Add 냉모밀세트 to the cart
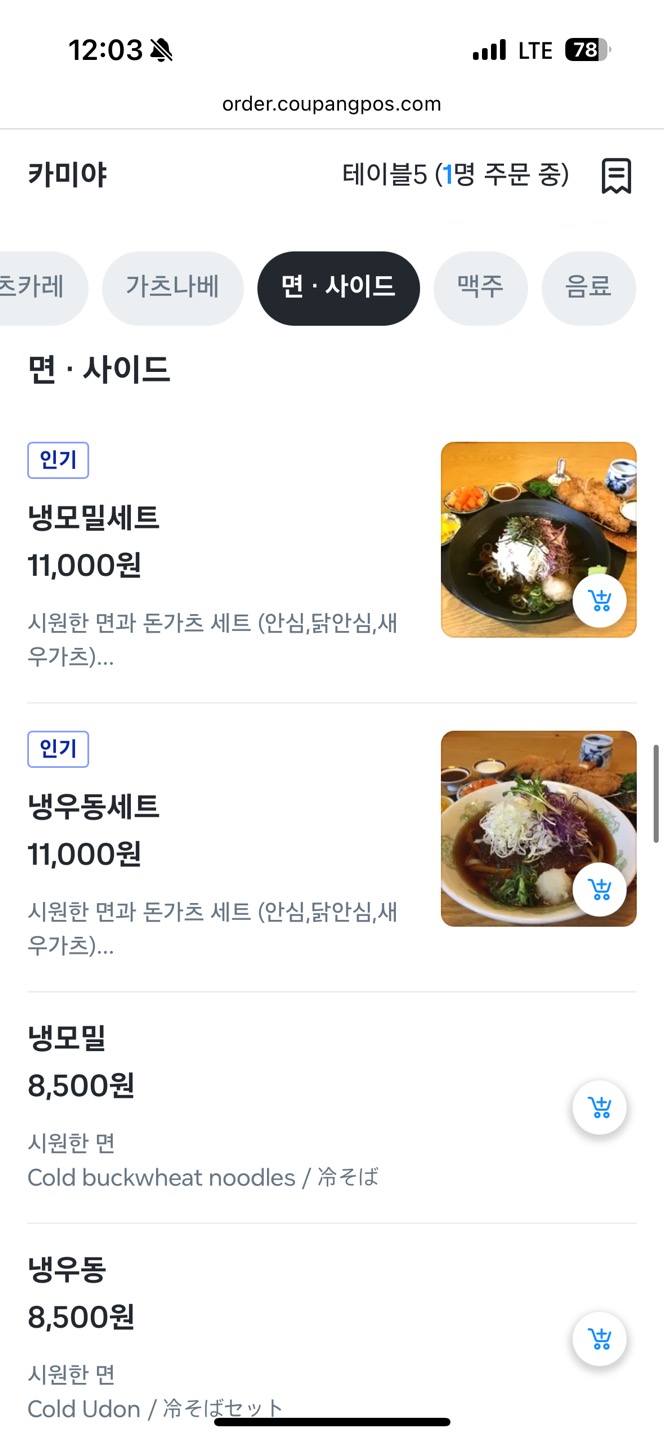Viewport: 664px width, 1440px height. [x=600, y=601]
